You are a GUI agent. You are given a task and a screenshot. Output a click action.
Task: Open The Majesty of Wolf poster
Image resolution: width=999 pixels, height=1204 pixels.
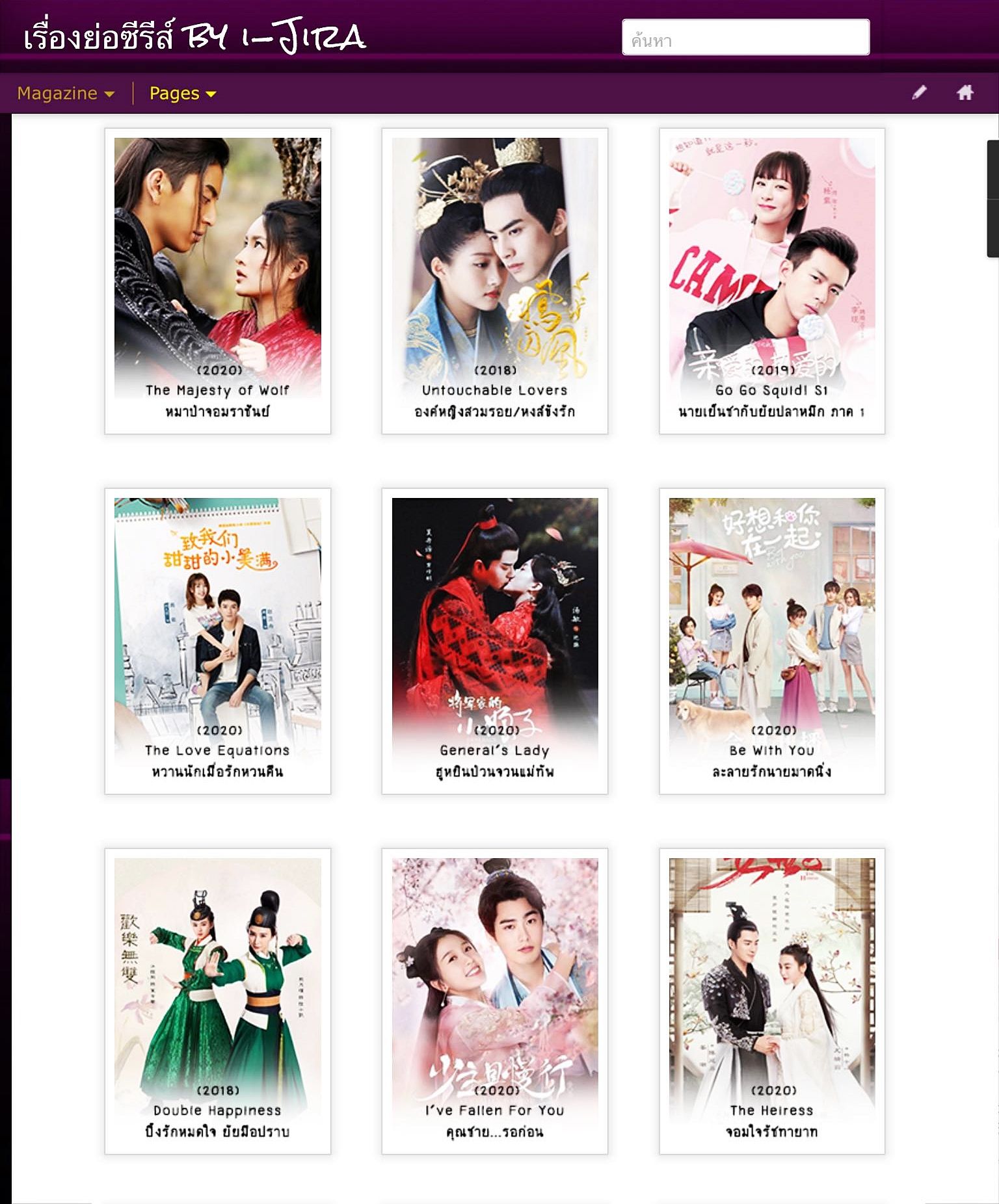tap(218, 281)
